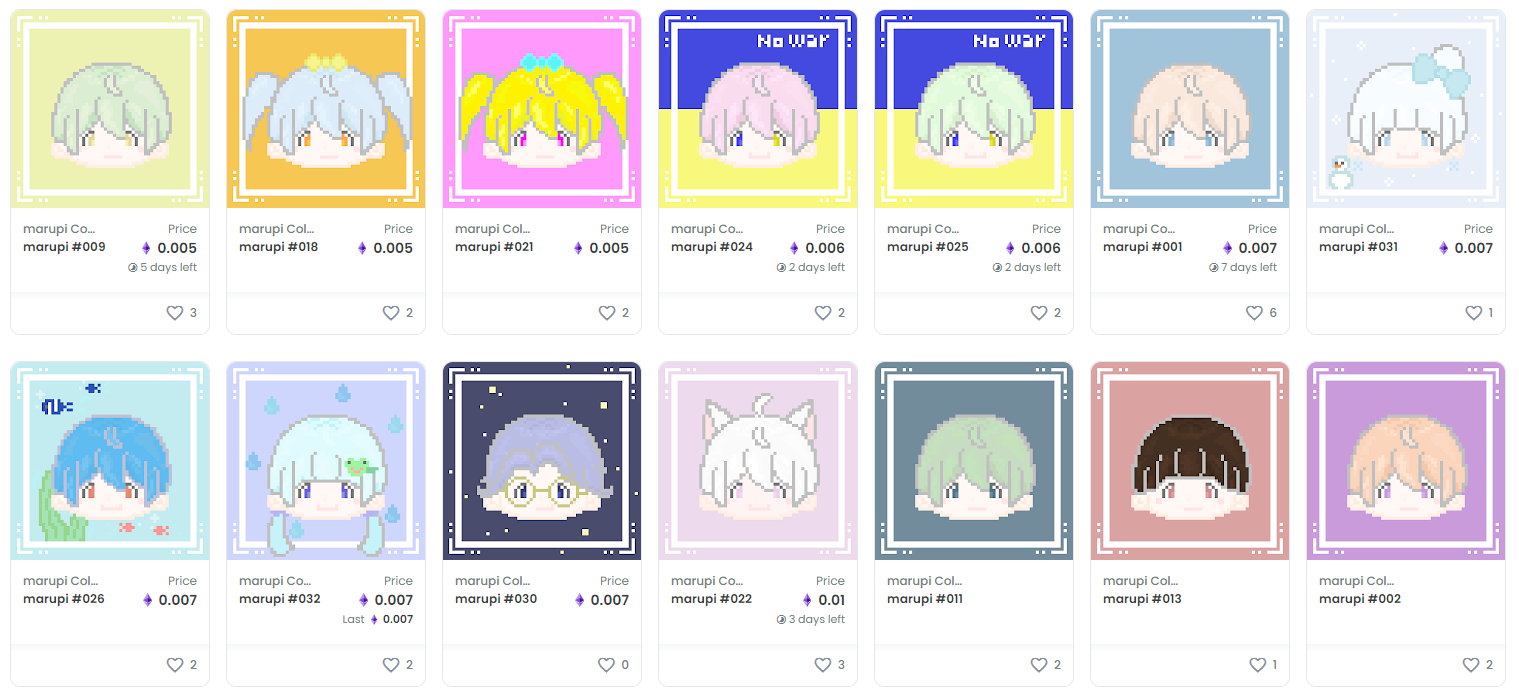The height and width of the screenshot is (700, 1519).
Task: Favorite marupi #021 with the heart
Action: click(x=607, y=313)
